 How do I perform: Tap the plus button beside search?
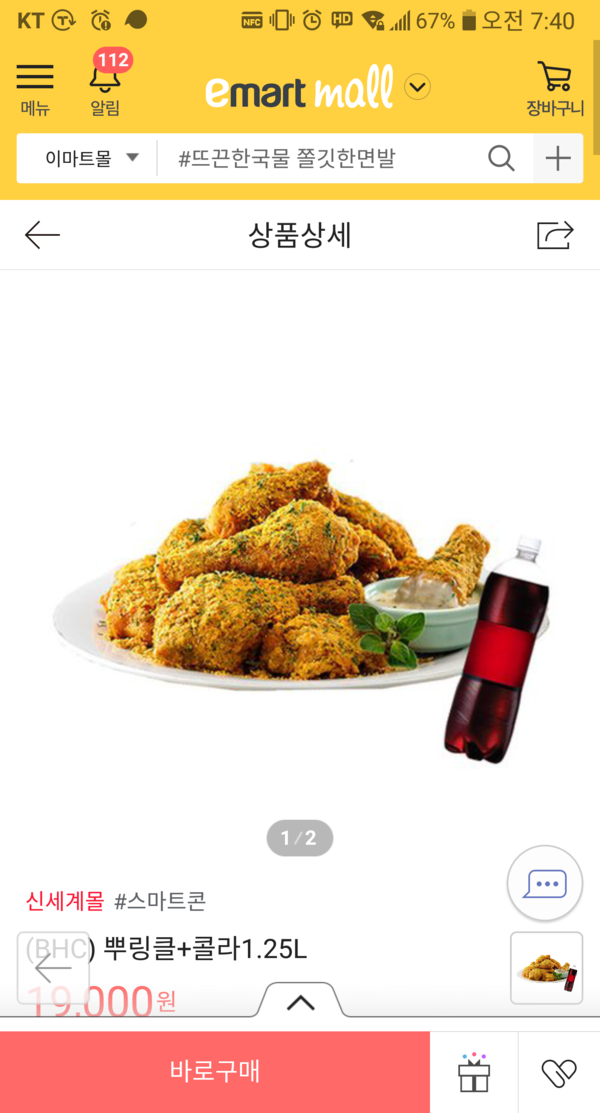[x=558, y=158]
